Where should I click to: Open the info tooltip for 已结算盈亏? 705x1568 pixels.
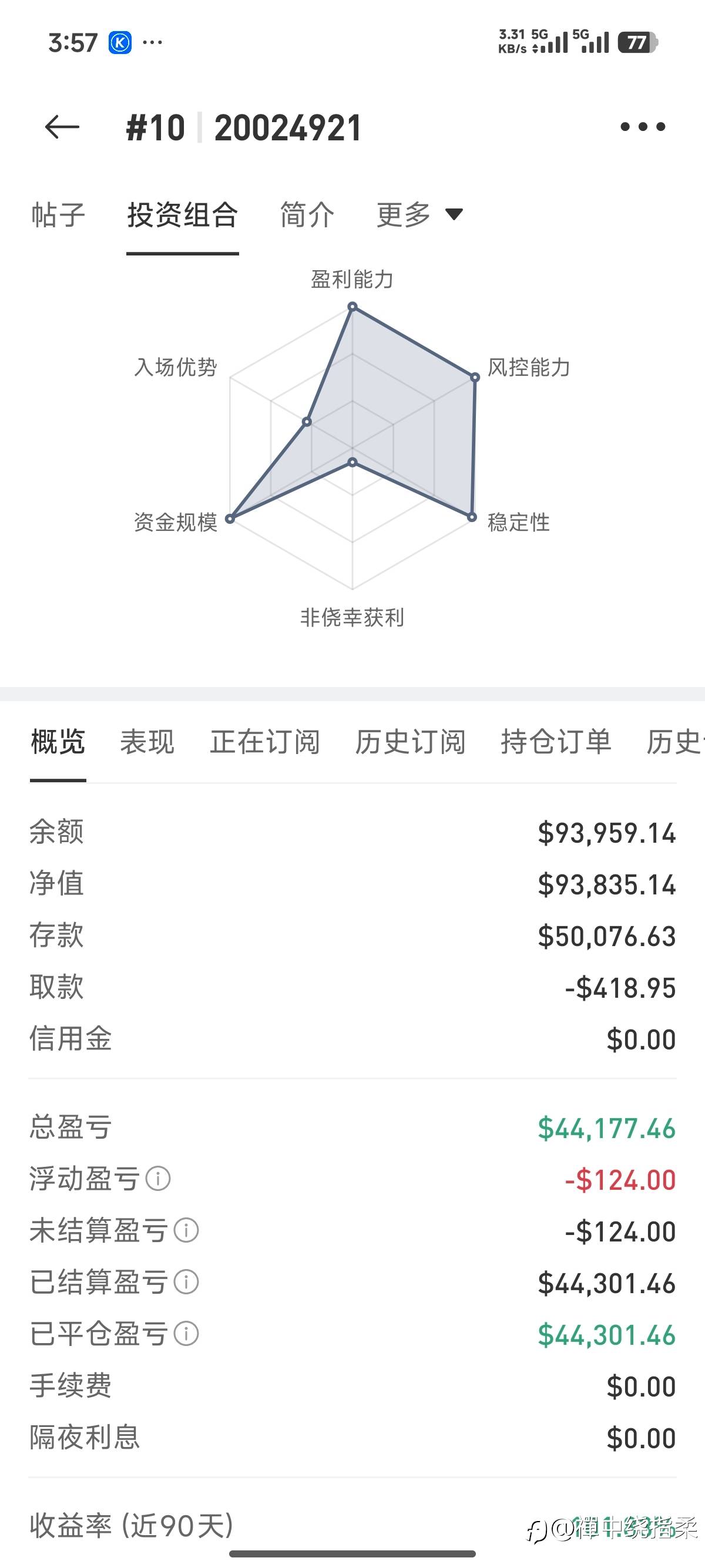[186, 1282]
